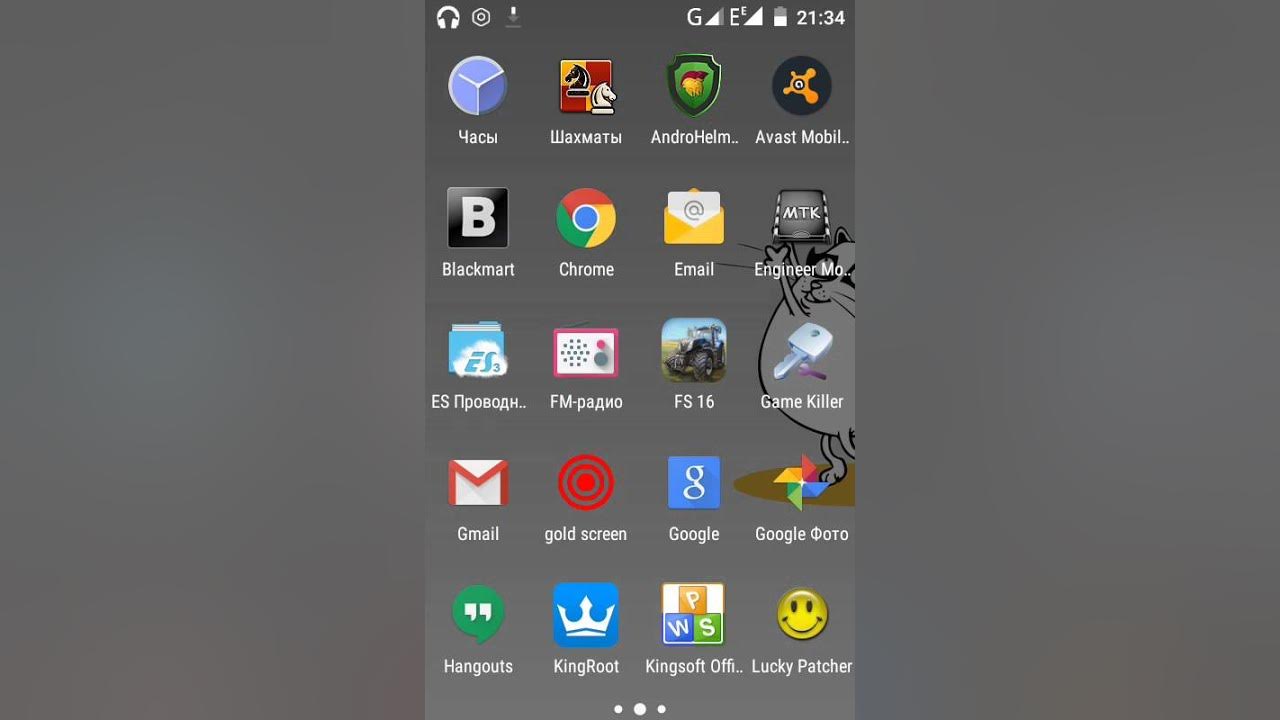Open ES Проводник file manager
The image size is (1280, 720).
click(x=478, y=351)
